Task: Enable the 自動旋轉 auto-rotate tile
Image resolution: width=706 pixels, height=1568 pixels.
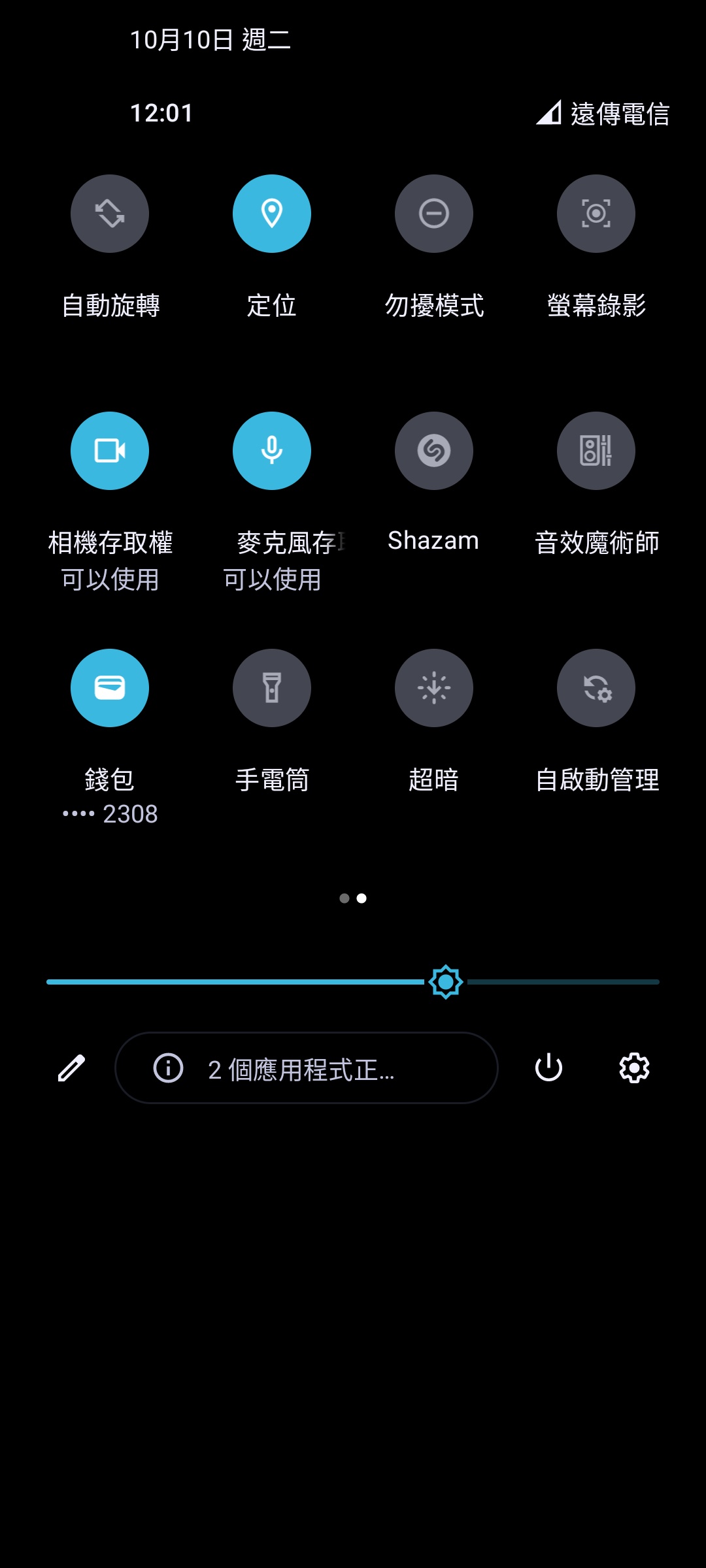Action: (x=110, y=214)
